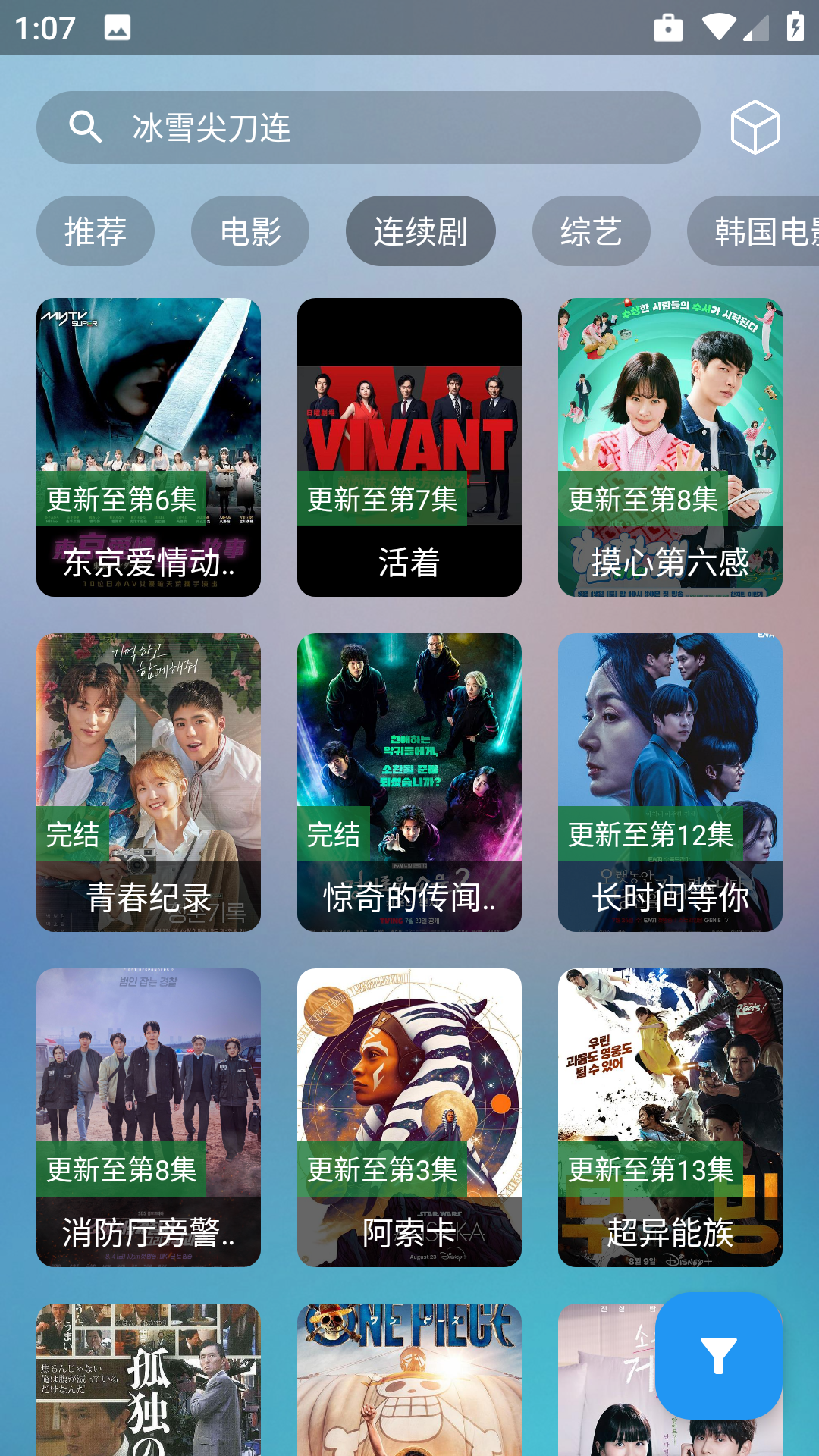Open the One Piece poster card
The height and width of the screenshot is (1456, 819).
pyautogui.click(x=409, y=1380)
